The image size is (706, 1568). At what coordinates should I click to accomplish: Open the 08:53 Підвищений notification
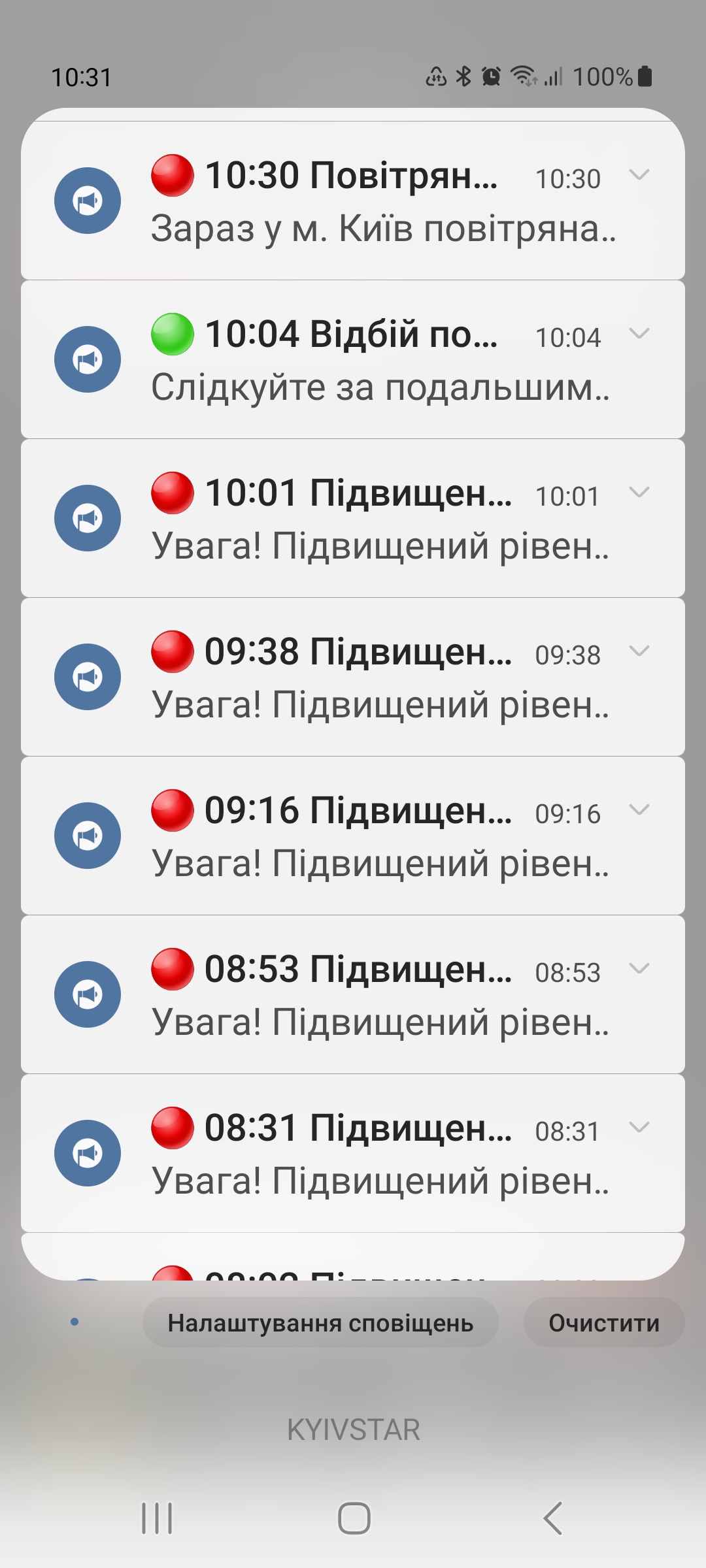353,994
